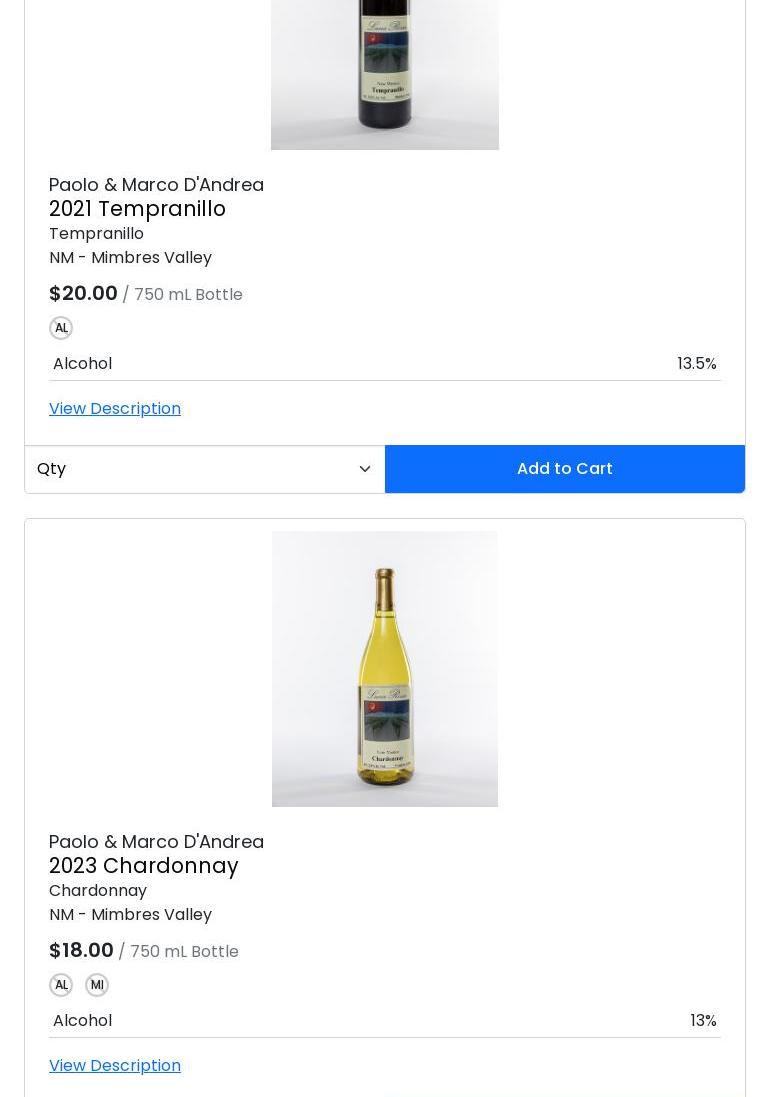The width and height of the screenshot is (770, 1097).
Task: Open the 2023 Chardonnay bottle image
Action: tap(385, 668)
